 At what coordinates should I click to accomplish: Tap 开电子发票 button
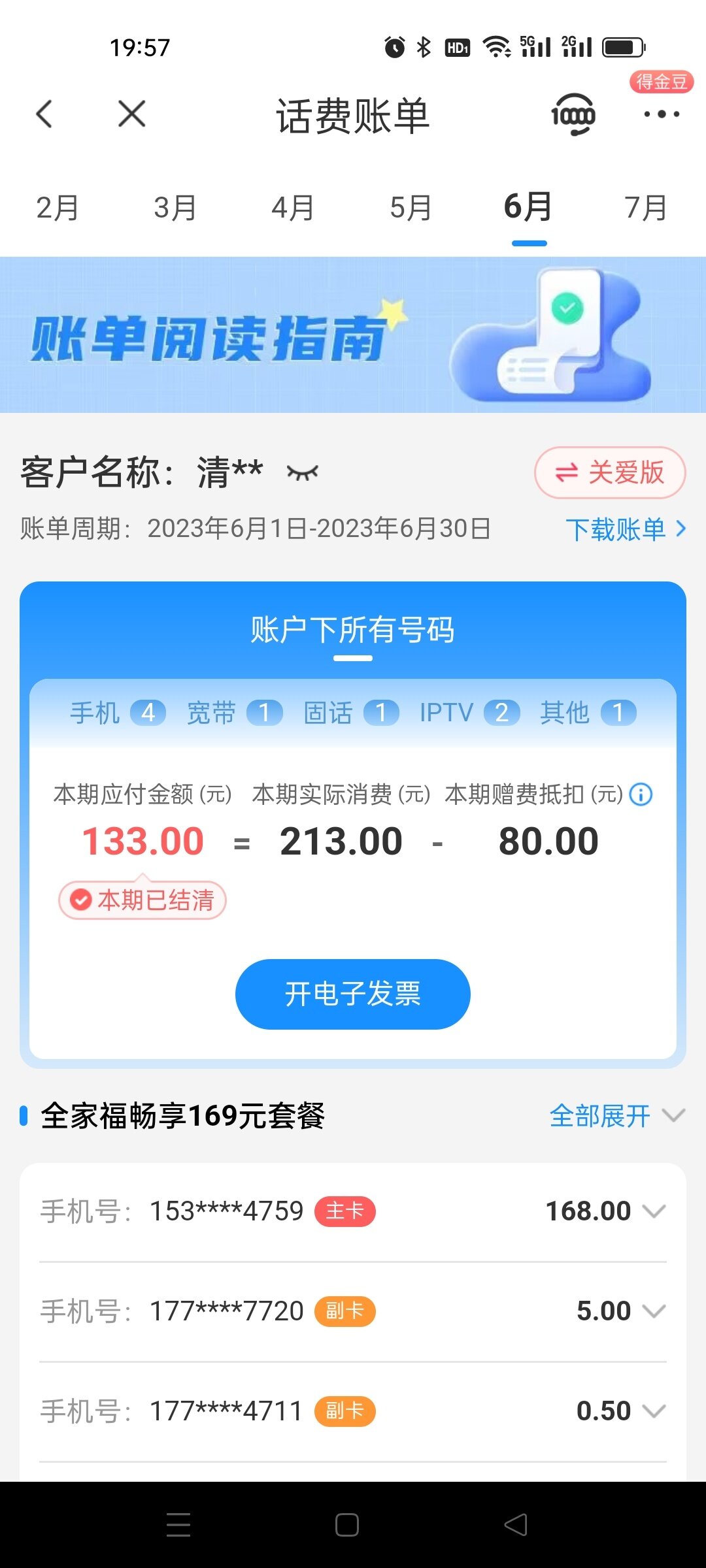click(x=353, y=994)
